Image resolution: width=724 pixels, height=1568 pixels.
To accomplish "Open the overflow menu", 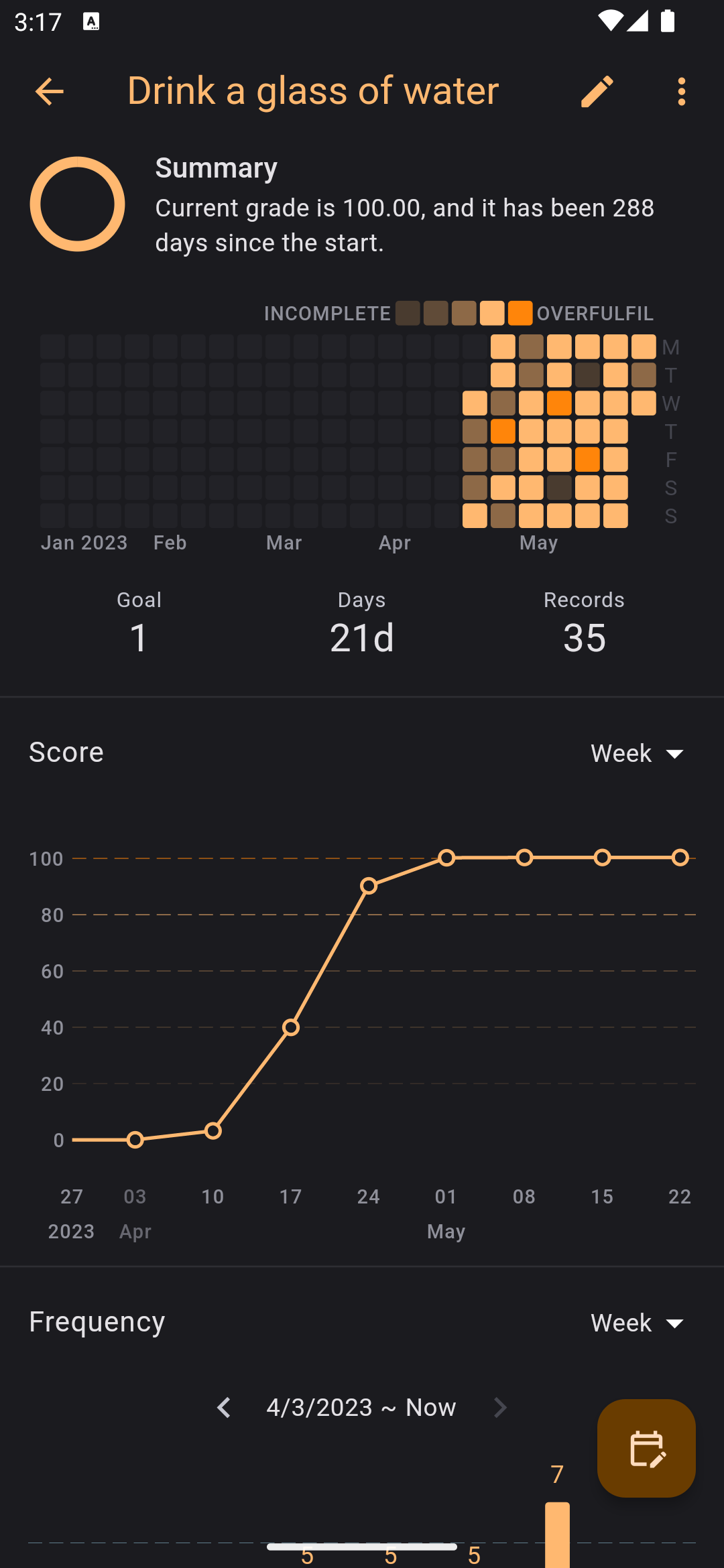I will coord(681,92).
